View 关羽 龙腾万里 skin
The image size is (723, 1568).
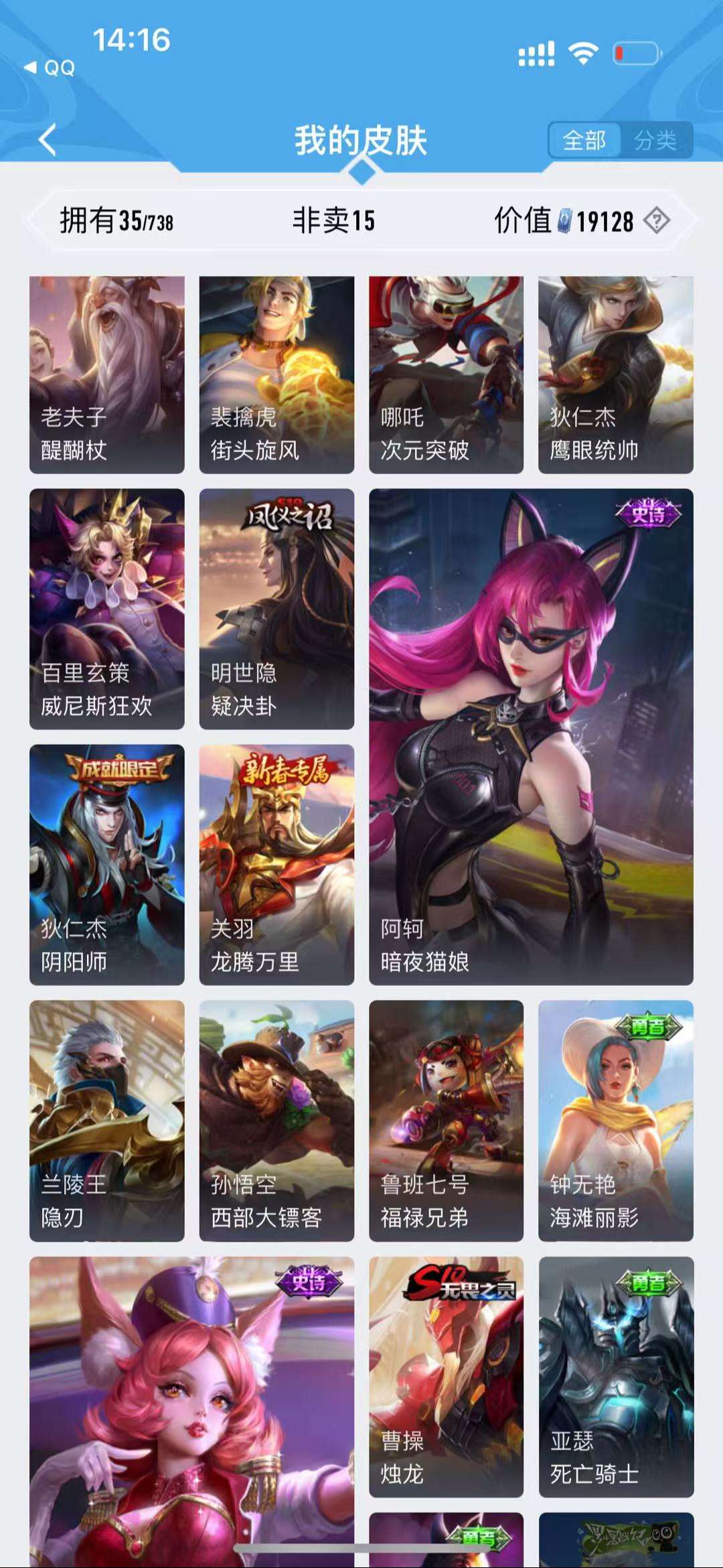276,864
